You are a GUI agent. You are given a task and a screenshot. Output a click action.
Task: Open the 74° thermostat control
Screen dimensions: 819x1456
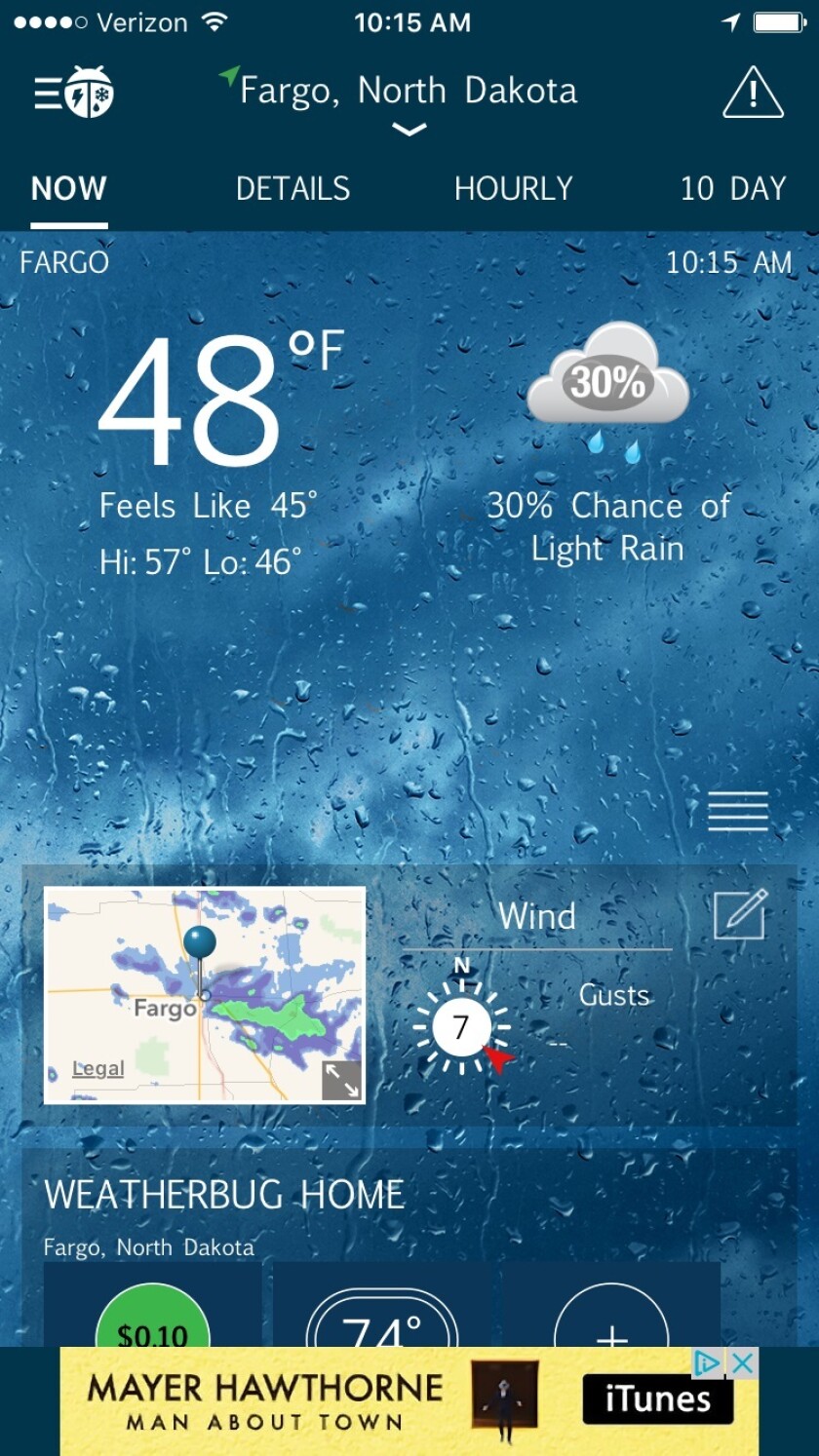pos(381,1325)
